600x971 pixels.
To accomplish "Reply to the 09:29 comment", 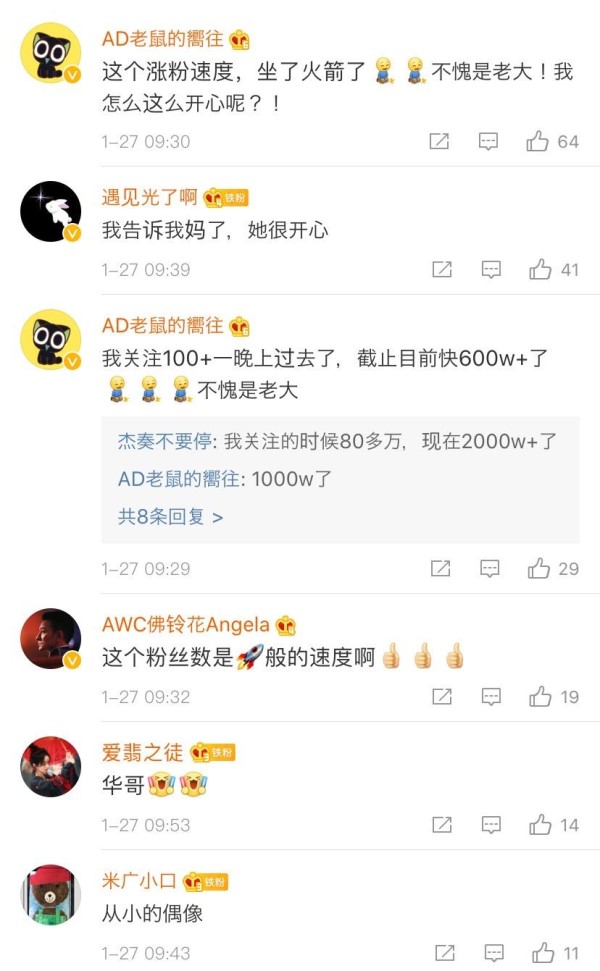I will click(x=490, y=569).
